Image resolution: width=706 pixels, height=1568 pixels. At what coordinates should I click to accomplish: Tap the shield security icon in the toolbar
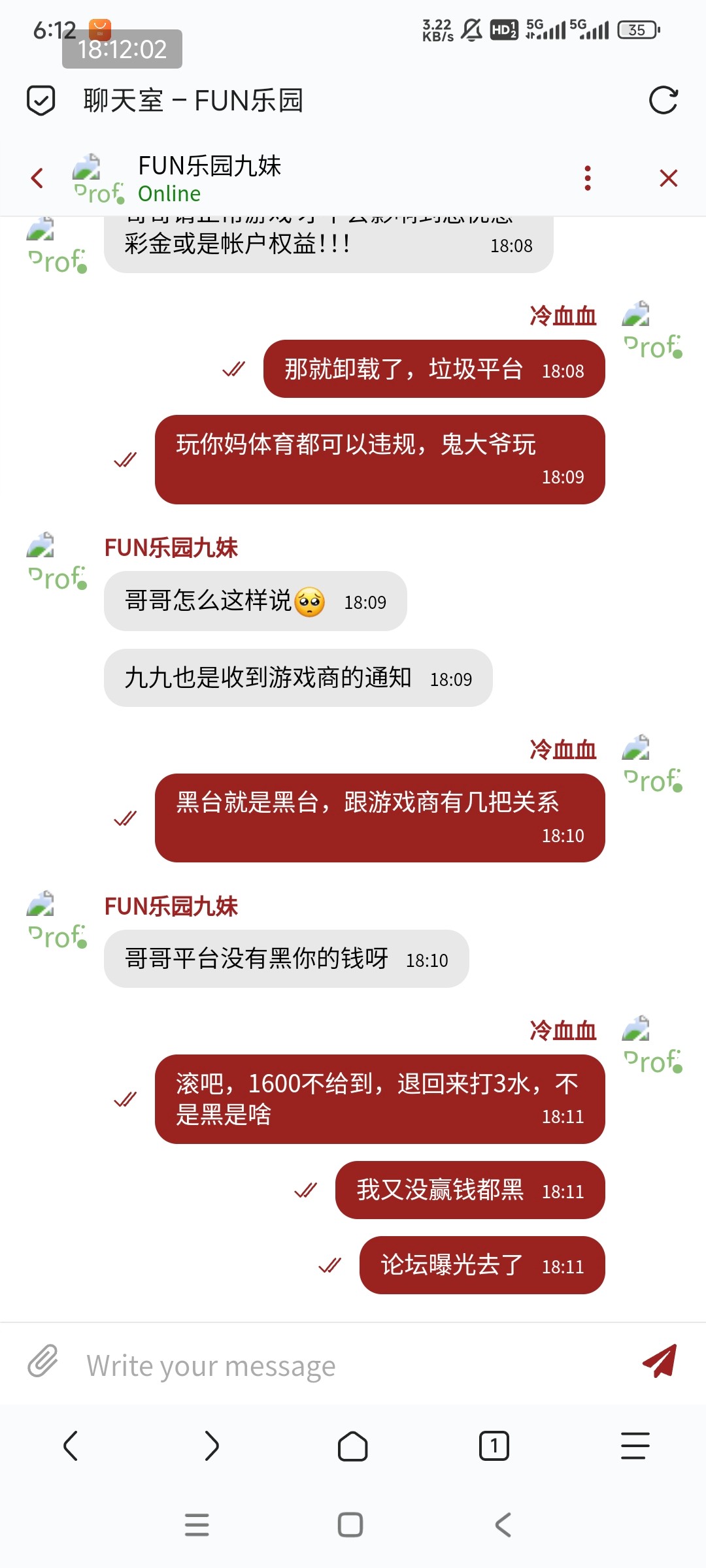(x=41, y=99)
